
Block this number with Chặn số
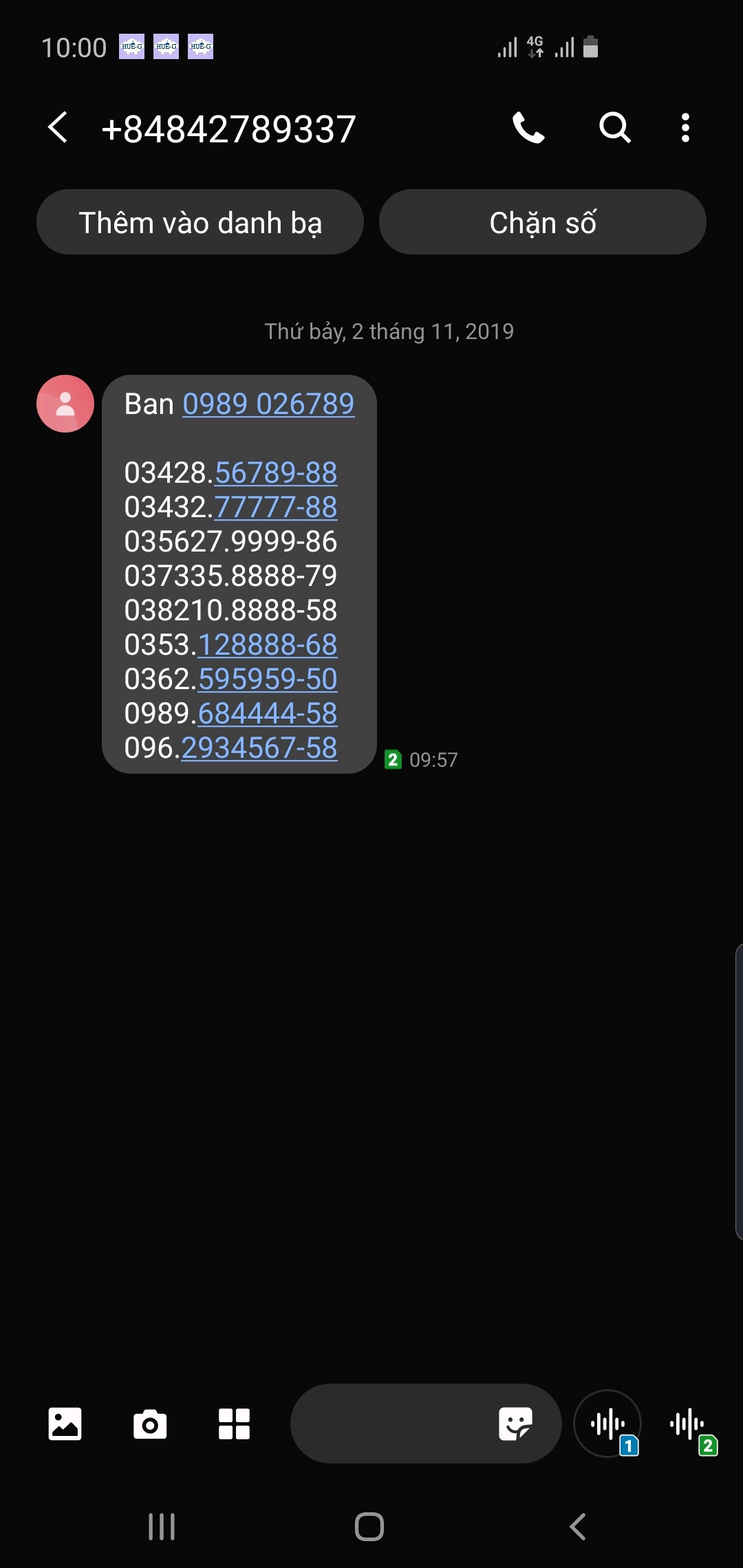pos(542,223)
